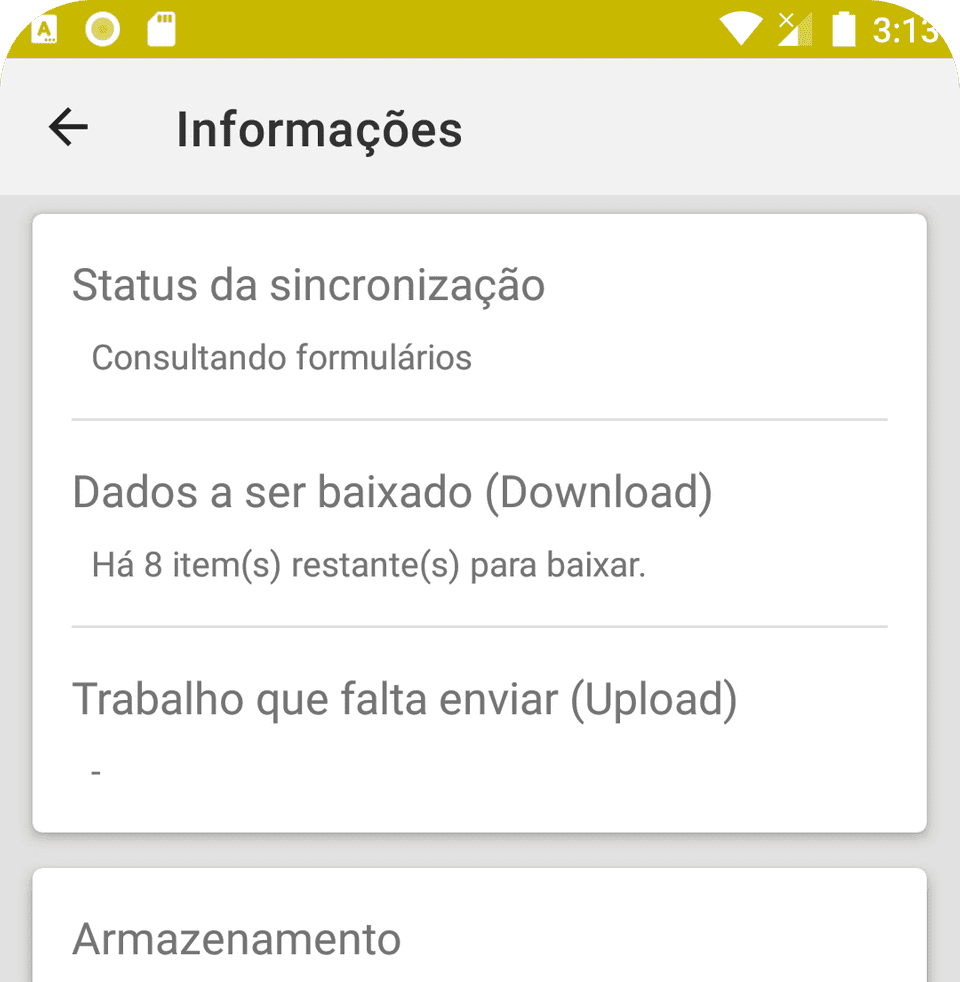Tap the Armazenamento card header
Viewport: 960px width, 982px height.
point(236,938)
